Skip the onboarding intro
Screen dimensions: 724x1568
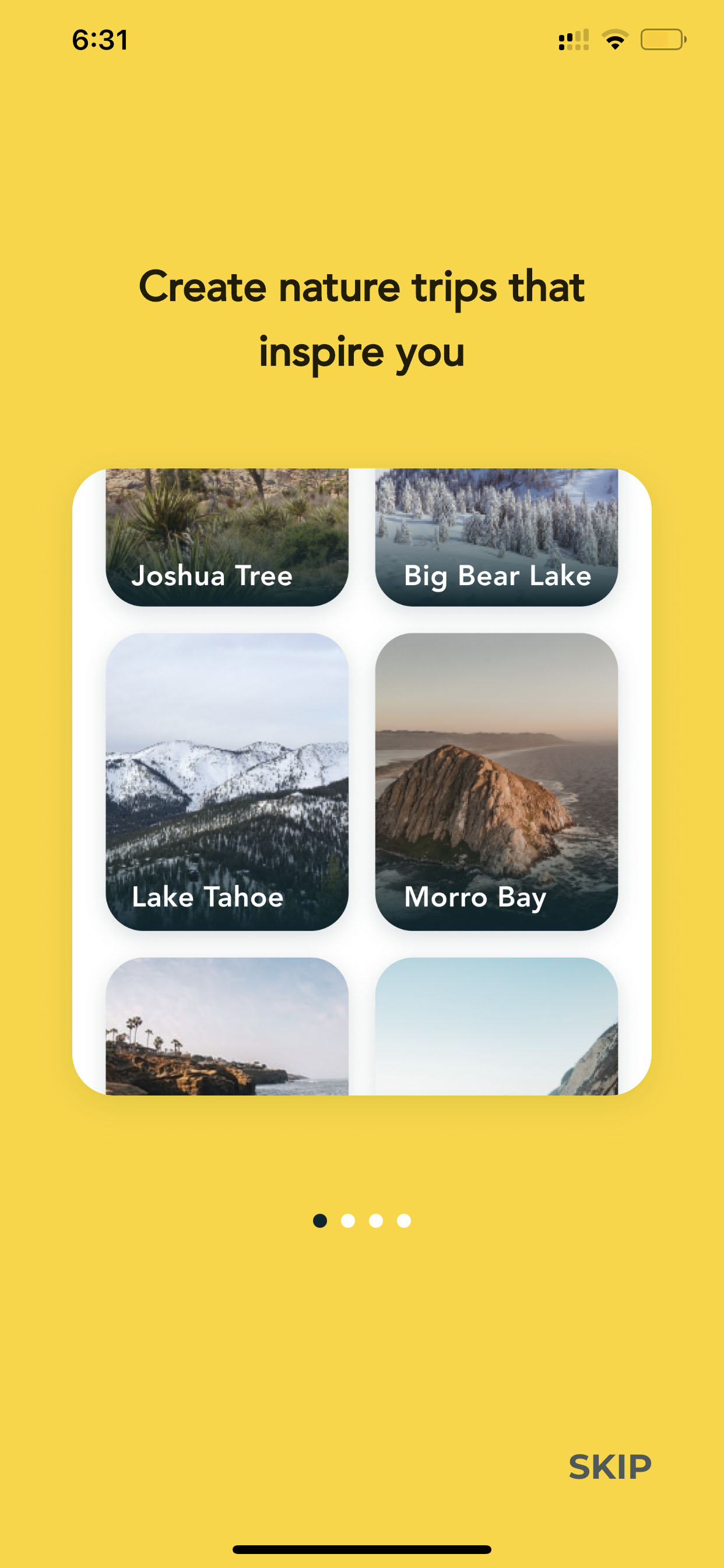pos(610,1467)
